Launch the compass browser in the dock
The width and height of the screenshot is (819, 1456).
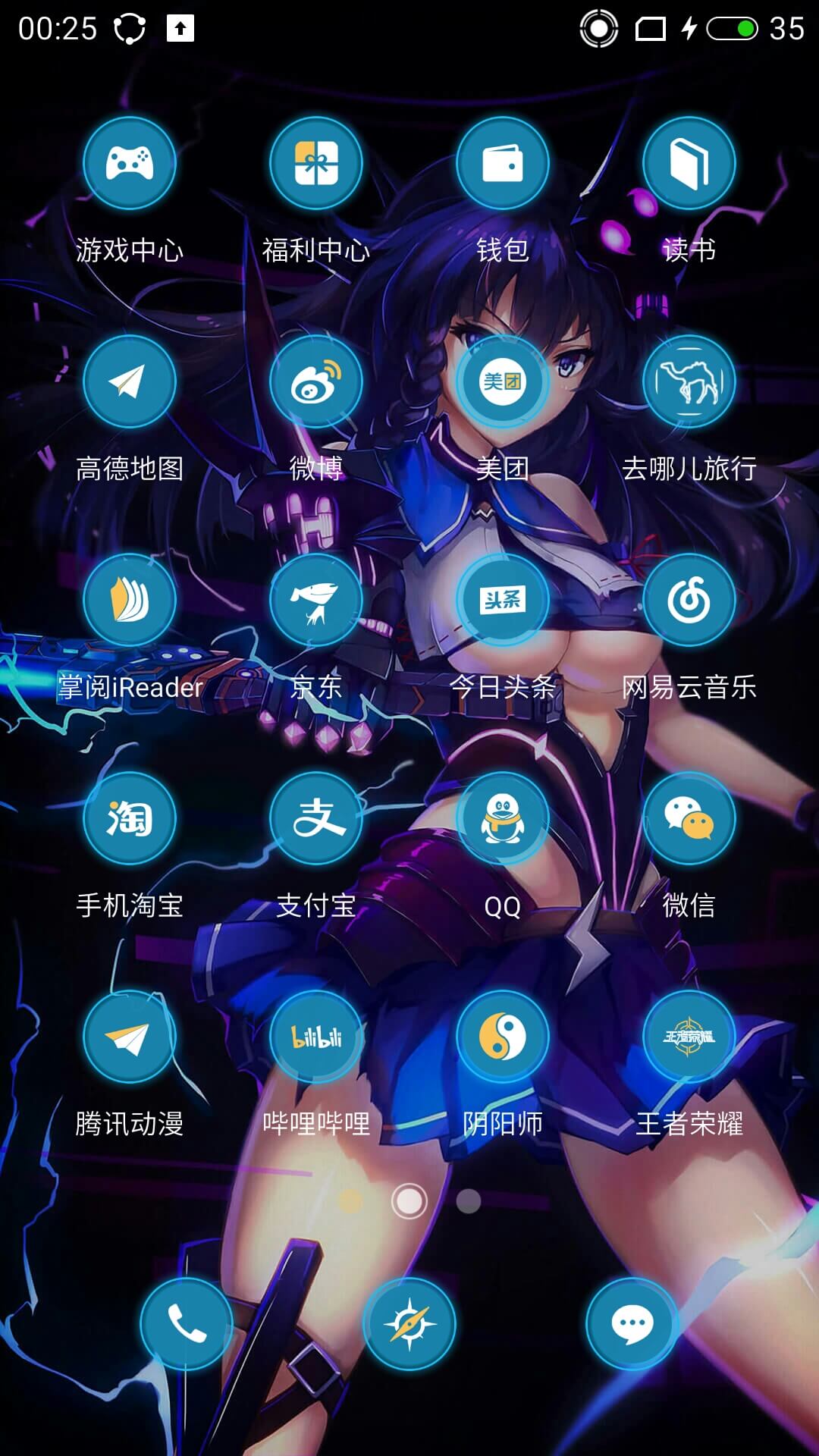pyautogui.click(x=409, y=1324)
